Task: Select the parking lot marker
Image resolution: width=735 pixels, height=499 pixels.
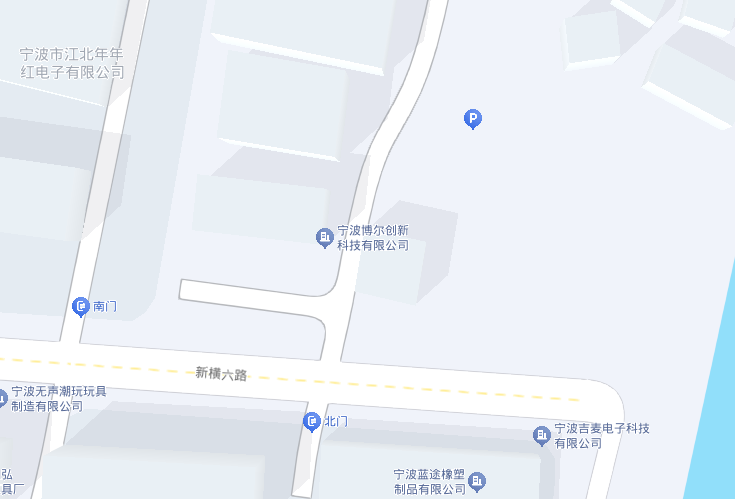Action: (473, 119)
